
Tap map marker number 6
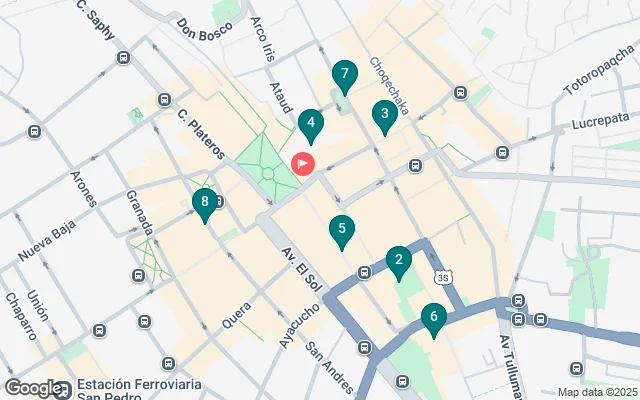click(x=433, y=318)
